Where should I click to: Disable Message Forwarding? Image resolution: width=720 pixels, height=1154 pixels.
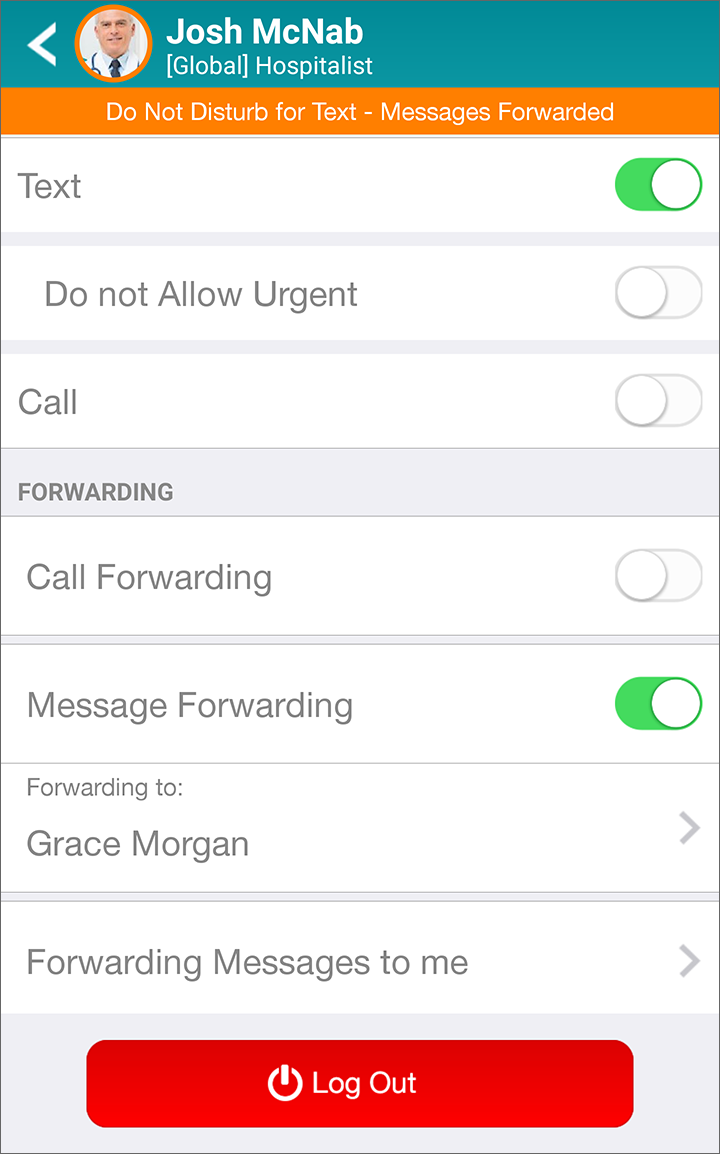point(658,703)
